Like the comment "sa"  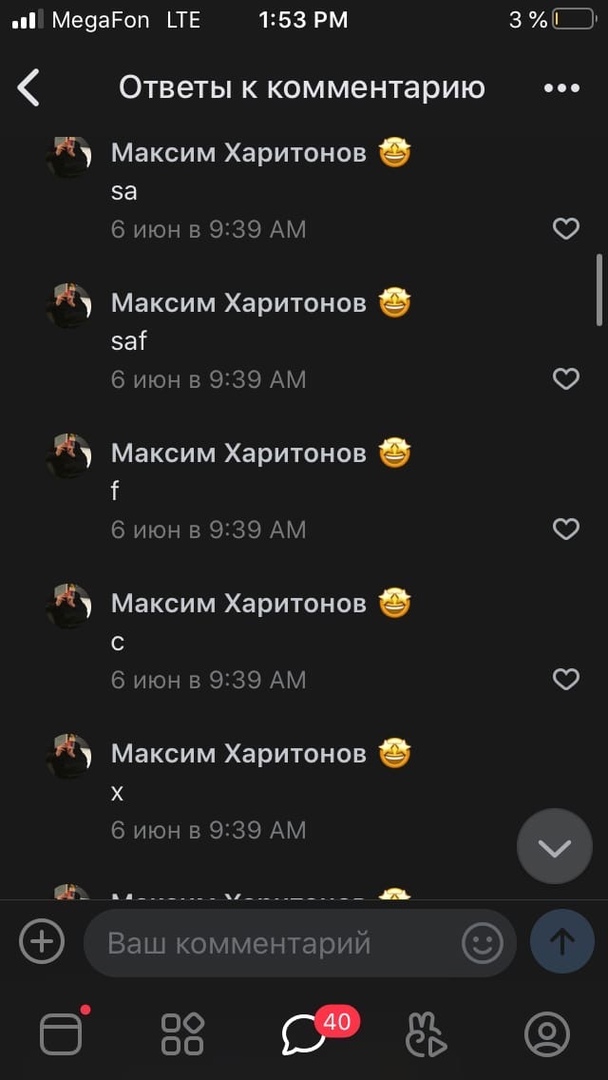click(566, 229)
